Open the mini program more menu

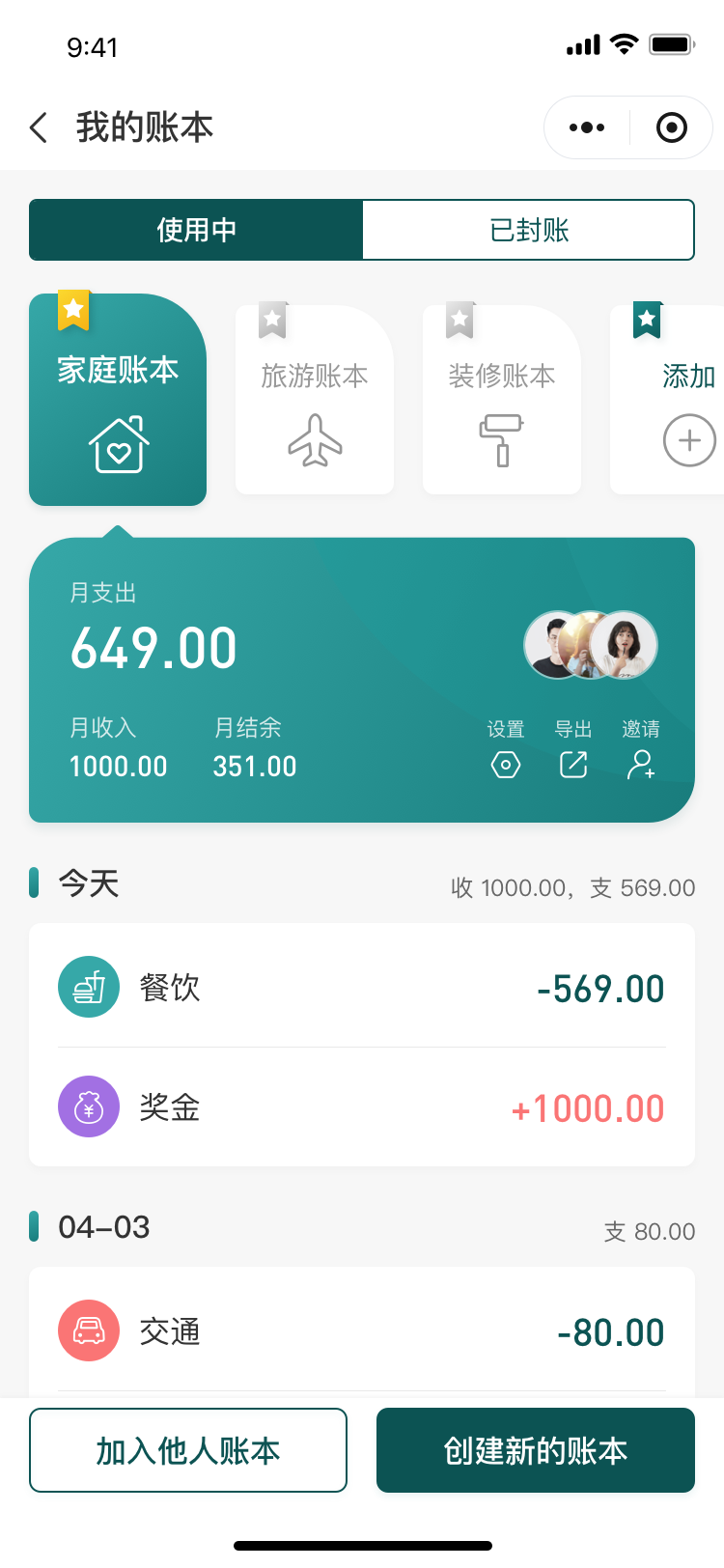(587, 127)
